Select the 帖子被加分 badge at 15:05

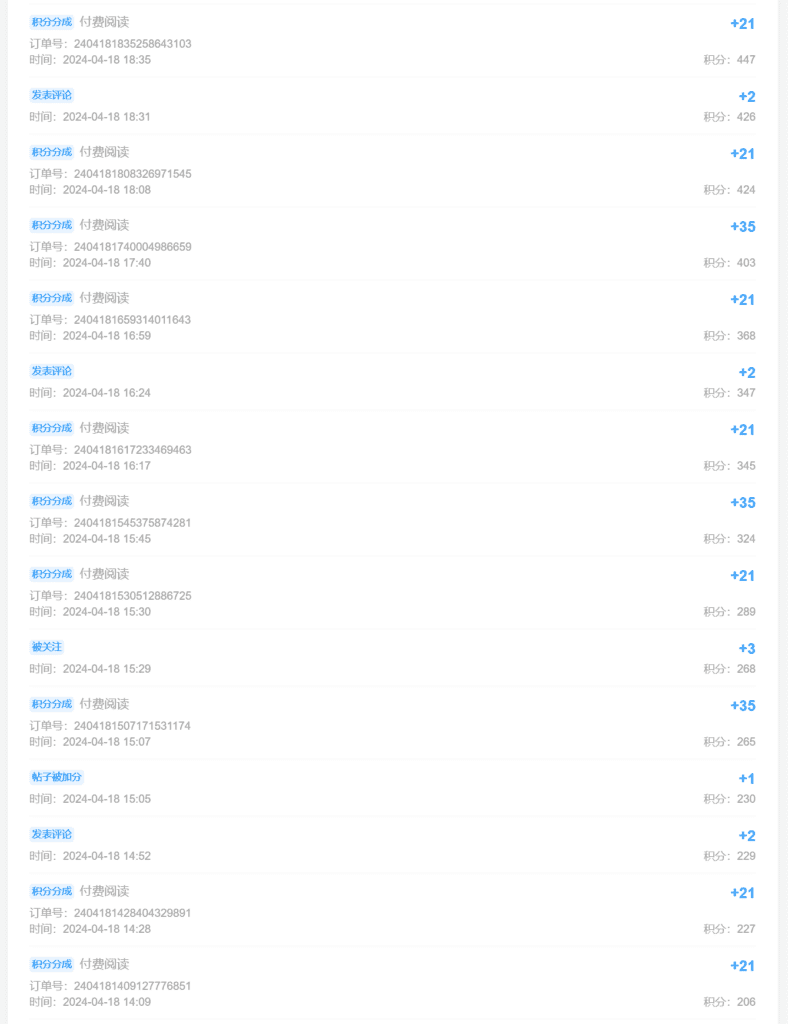click(57, 777)
